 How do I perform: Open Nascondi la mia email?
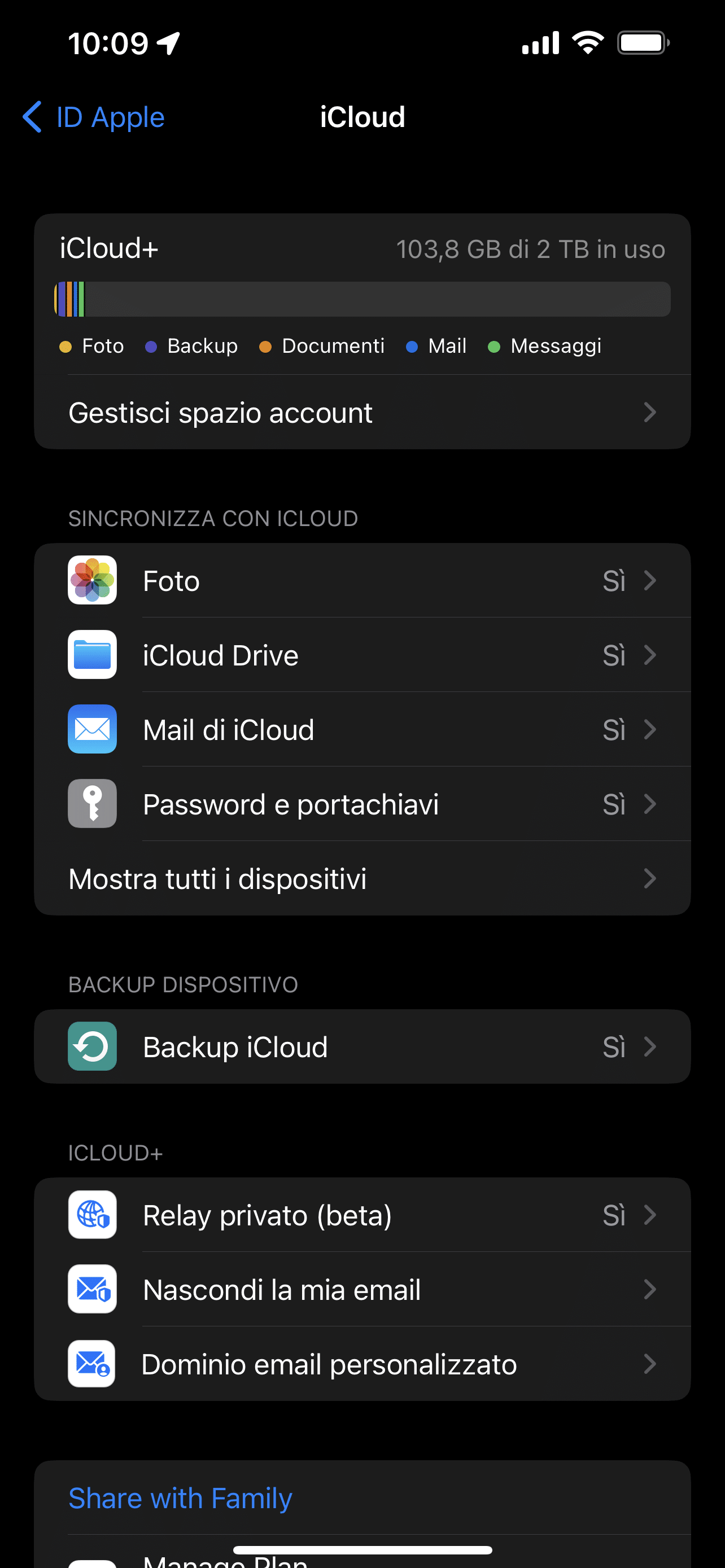[362, 1290]
